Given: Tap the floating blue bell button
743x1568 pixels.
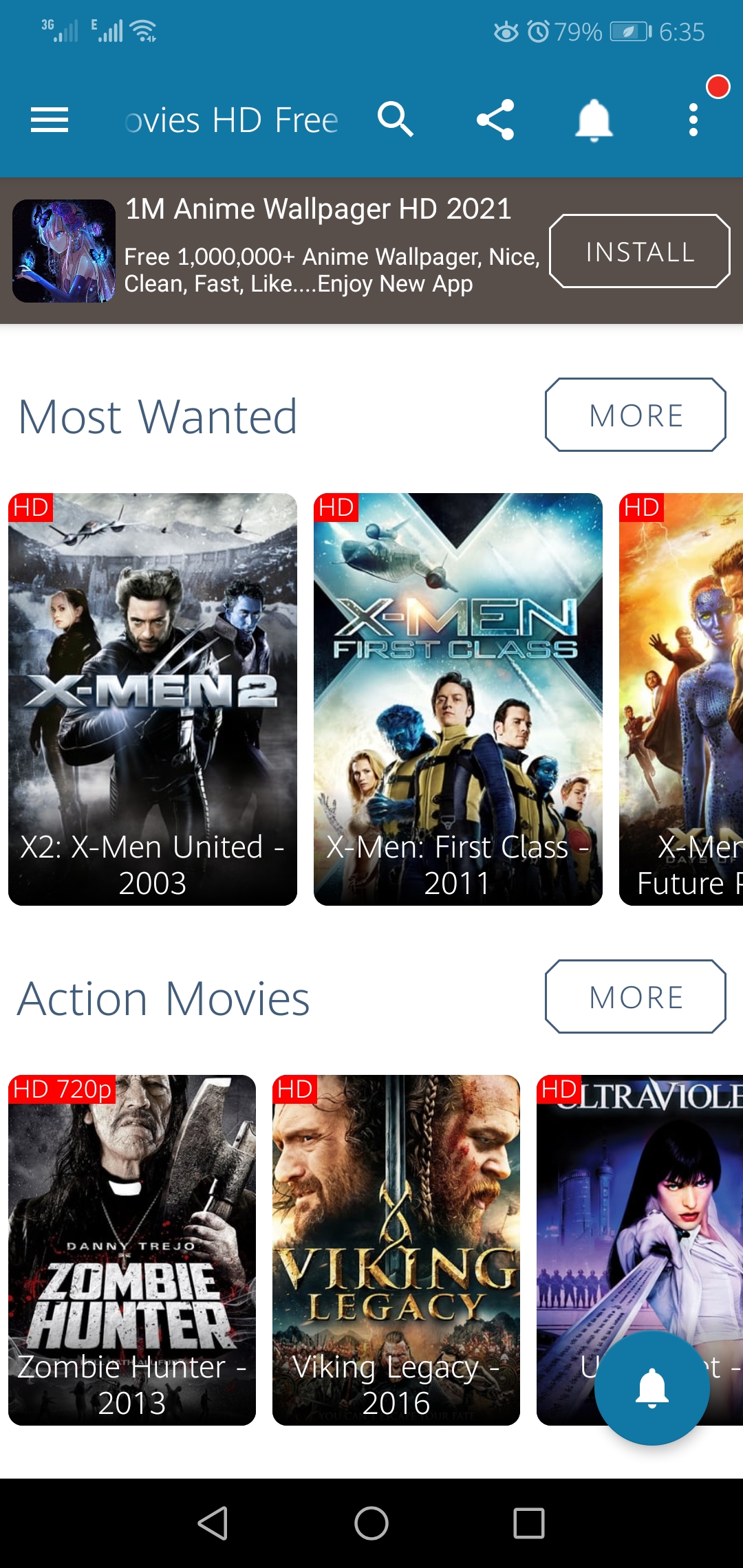Looking at the screenshot, I should (x=652, y=1388).
